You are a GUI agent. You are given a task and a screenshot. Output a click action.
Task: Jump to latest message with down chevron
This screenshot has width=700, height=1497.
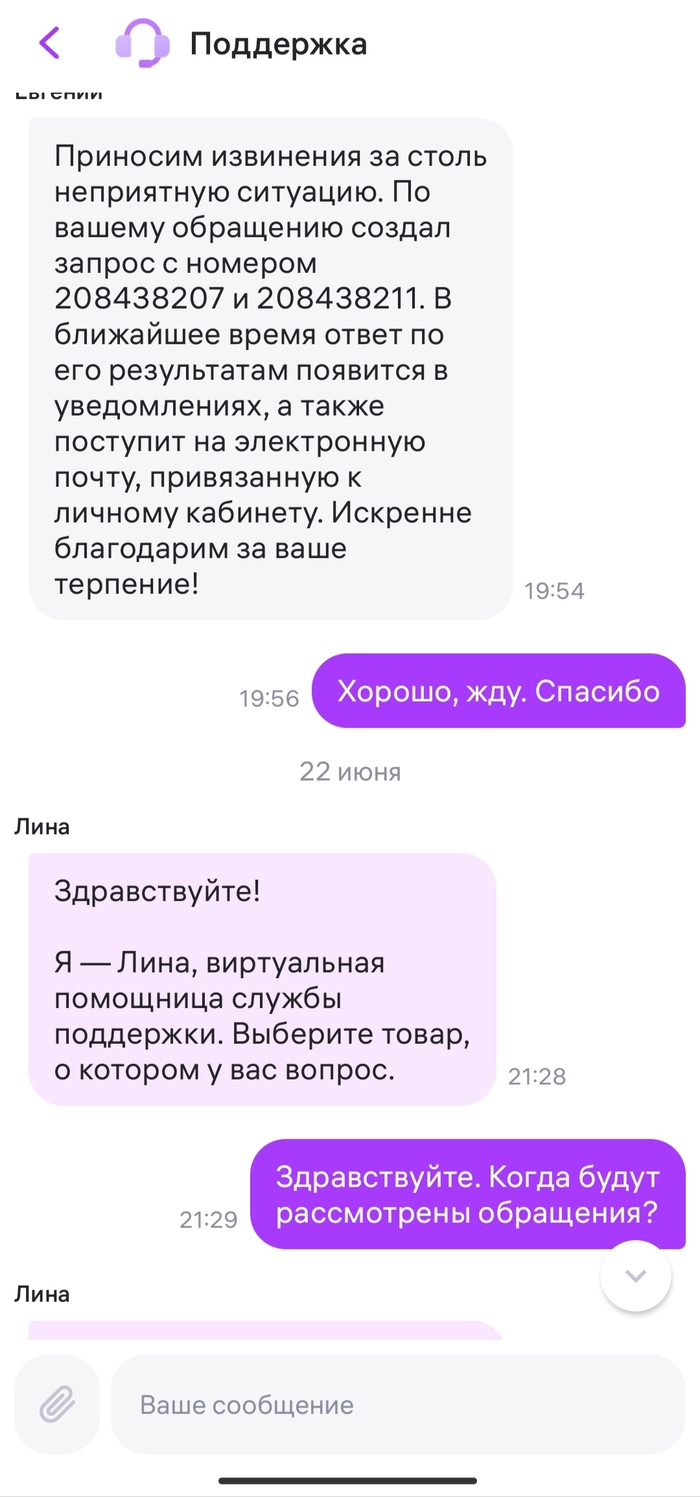click(635, 1276)
